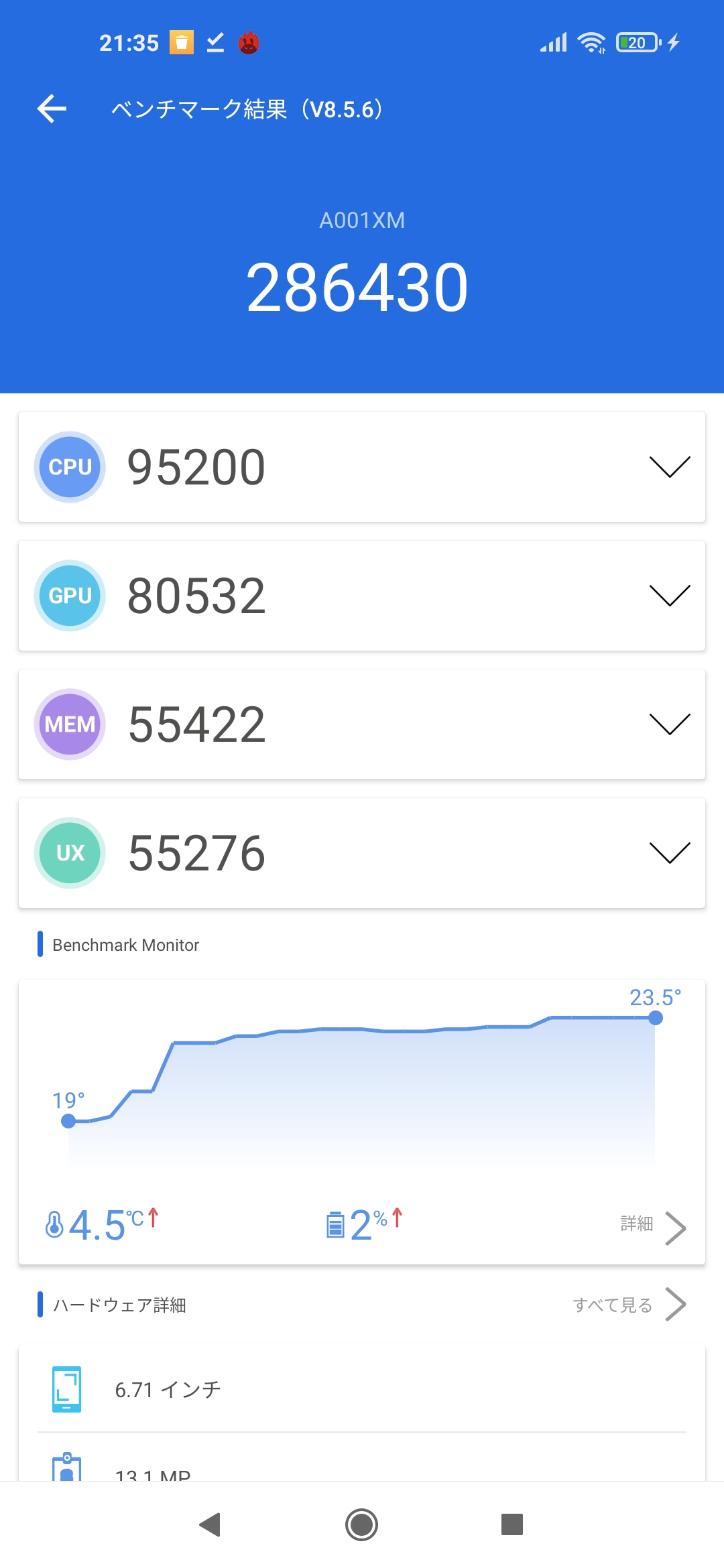Expand the GPU score 80532 details

[362, 596]
